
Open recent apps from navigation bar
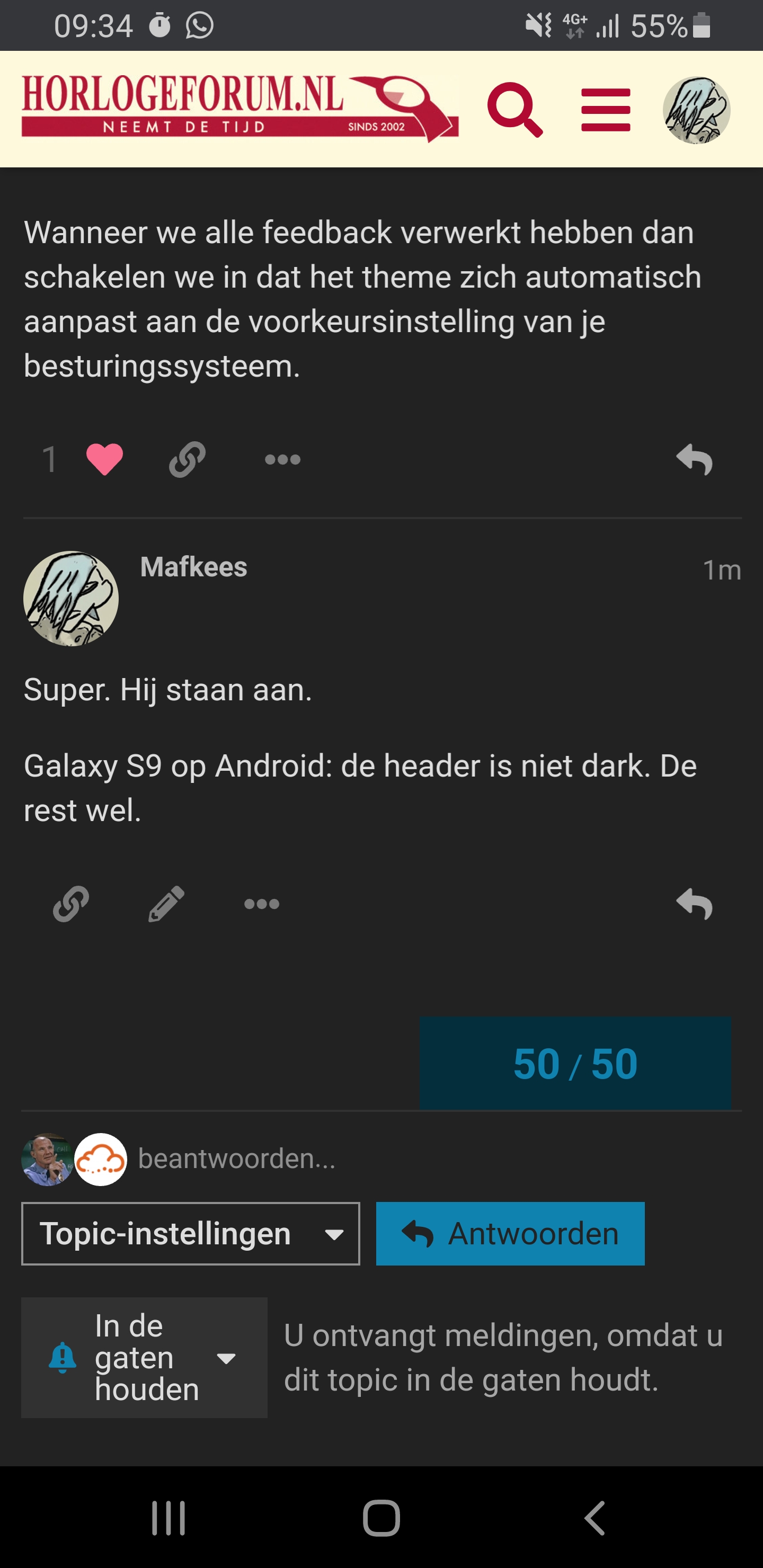coord(168,1518)
